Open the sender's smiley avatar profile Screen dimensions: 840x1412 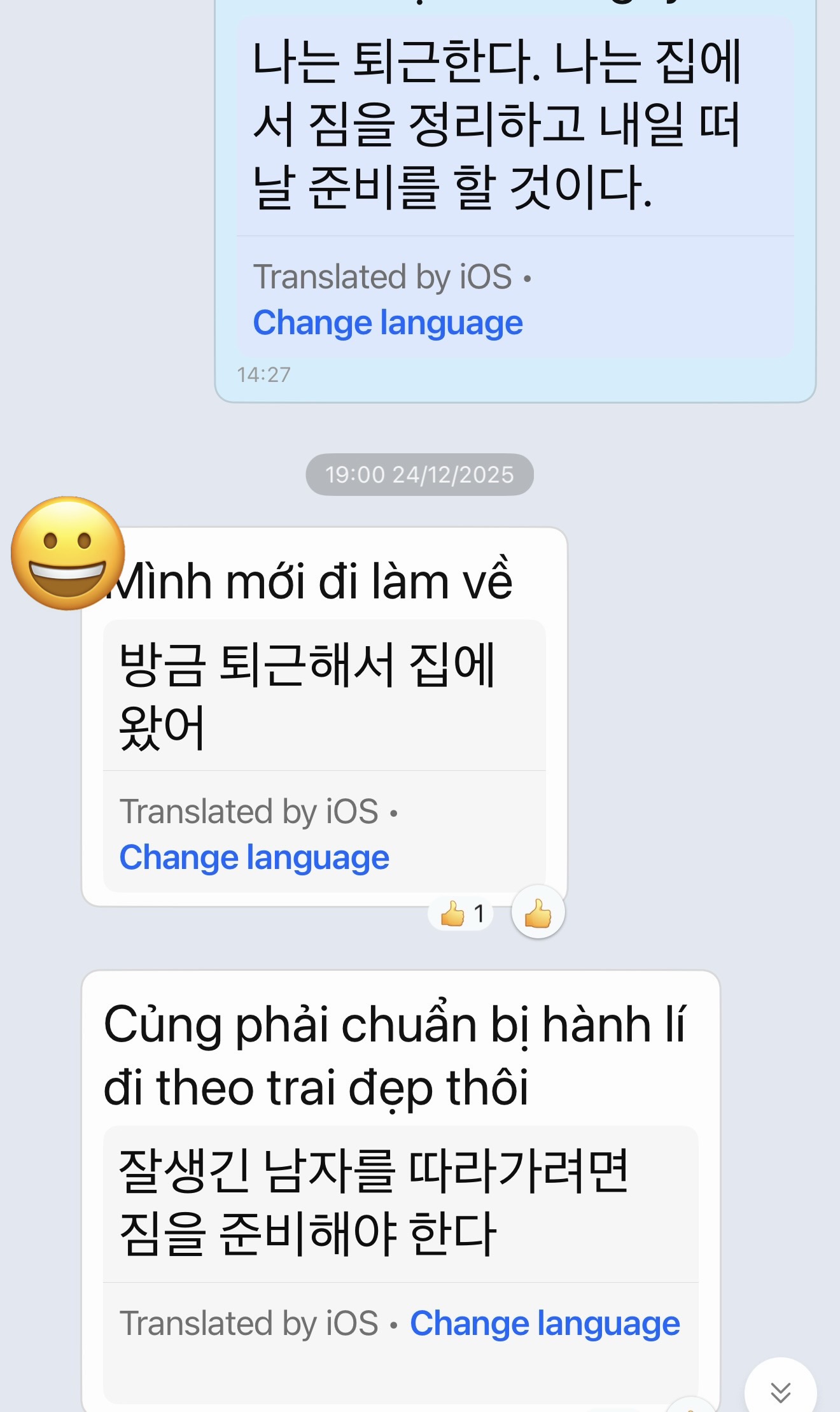pos(68,553)
